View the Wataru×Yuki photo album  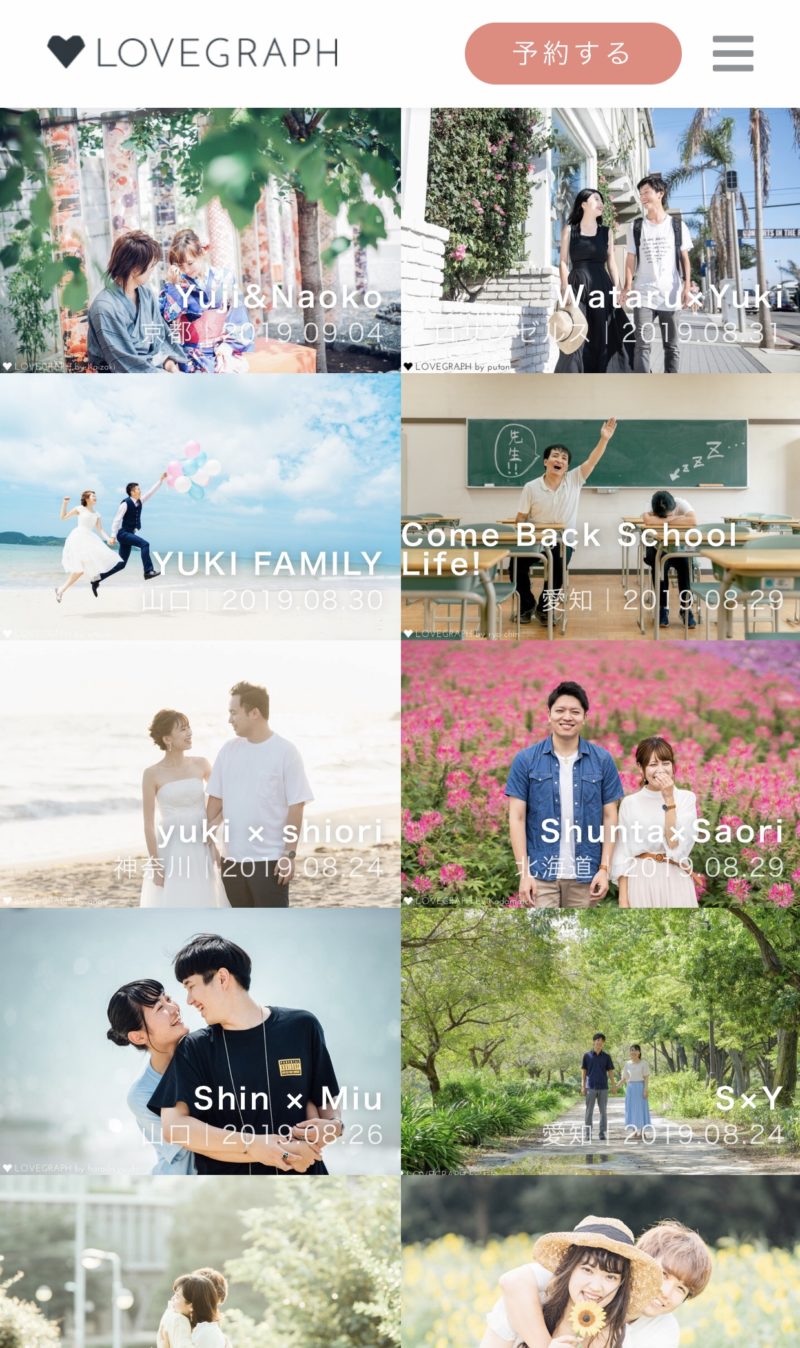click(600, 240)
